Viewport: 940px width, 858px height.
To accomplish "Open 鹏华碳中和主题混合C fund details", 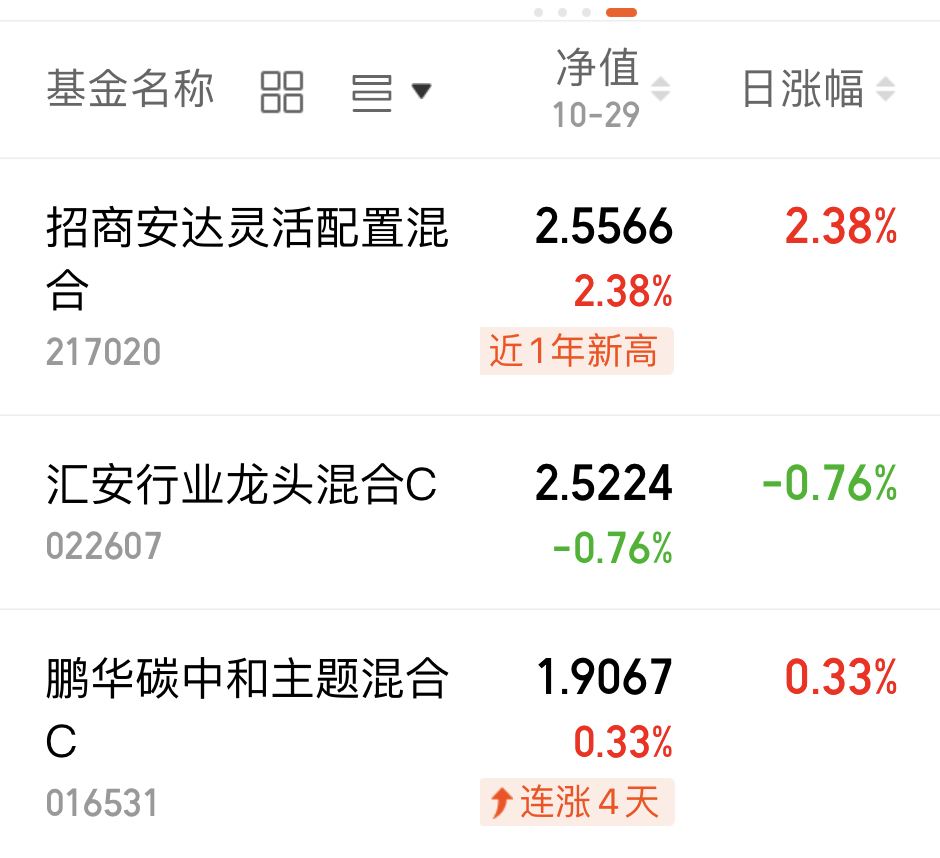I will tap(247, 710).
